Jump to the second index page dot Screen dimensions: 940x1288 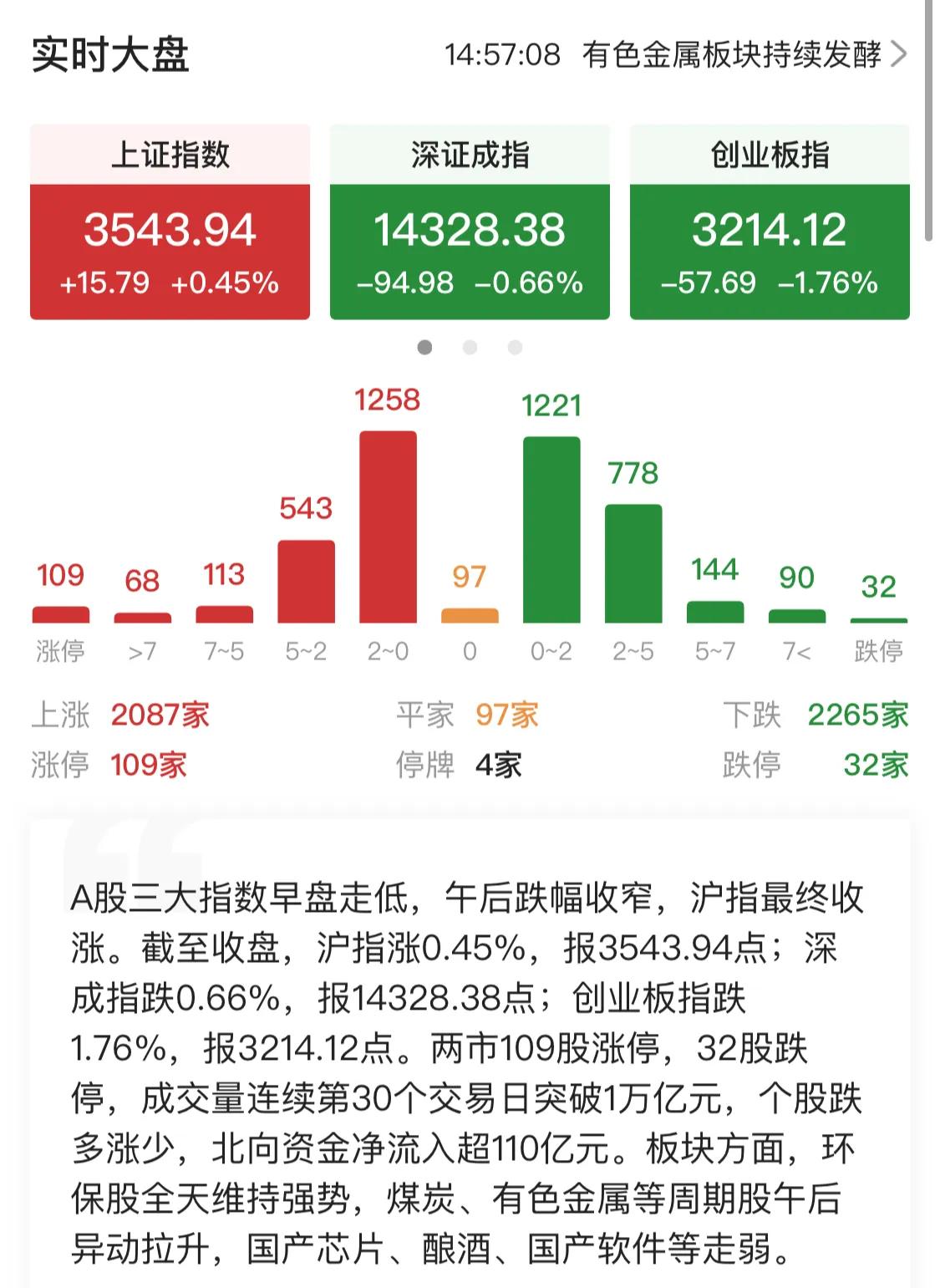point(470,347)
